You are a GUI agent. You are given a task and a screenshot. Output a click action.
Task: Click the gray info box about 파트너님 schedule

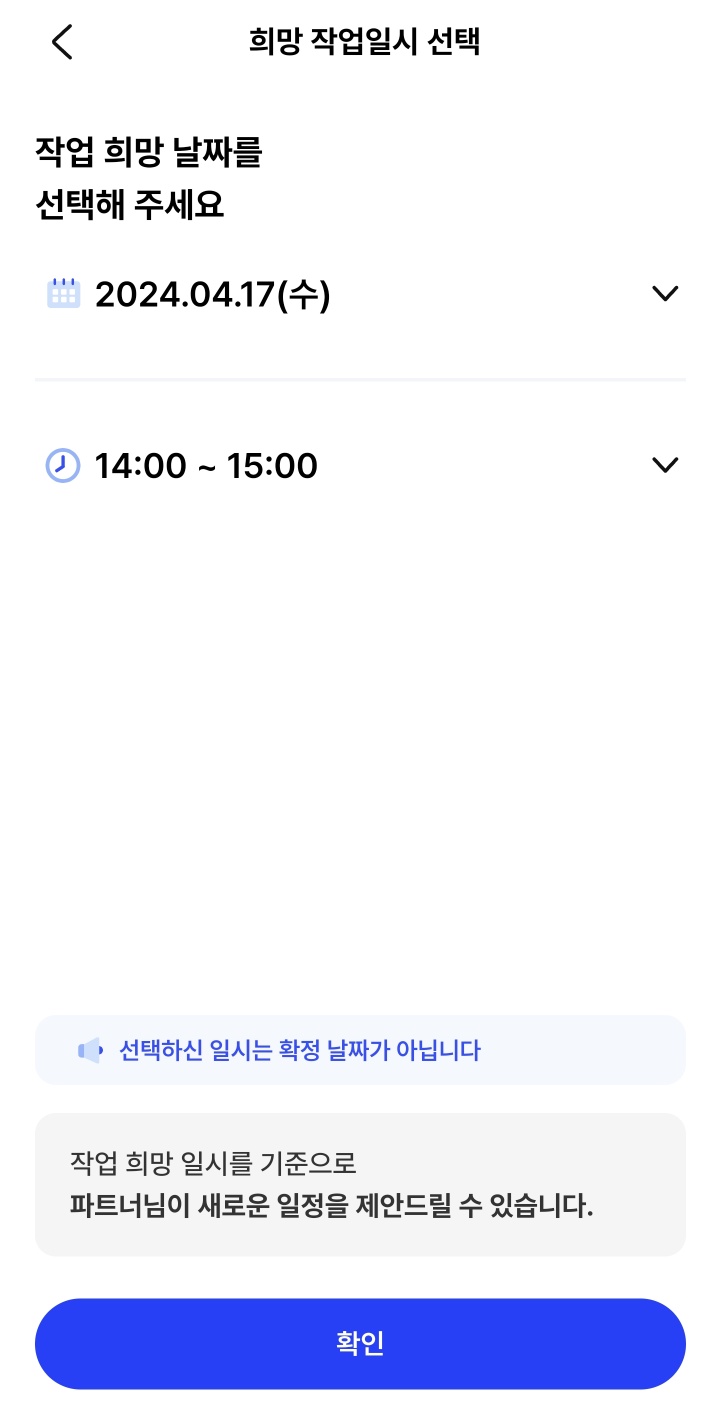point(360,1184)
